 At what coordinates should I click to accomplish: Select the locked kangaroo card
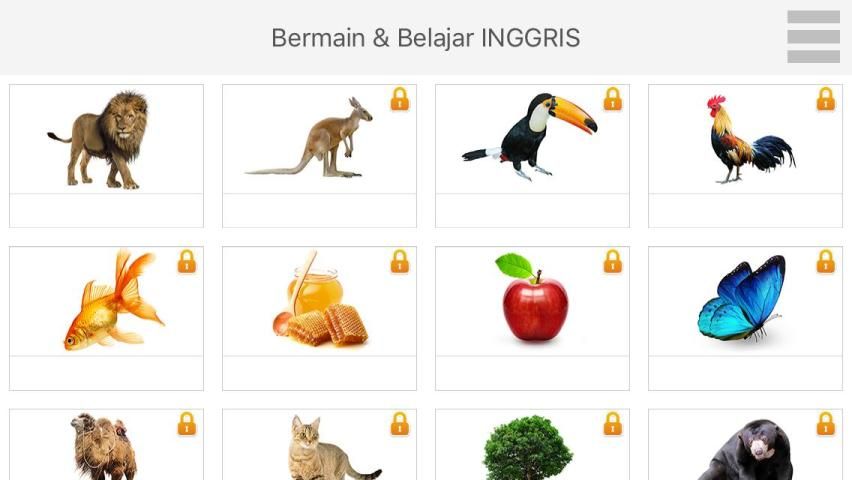coord(319,141)
